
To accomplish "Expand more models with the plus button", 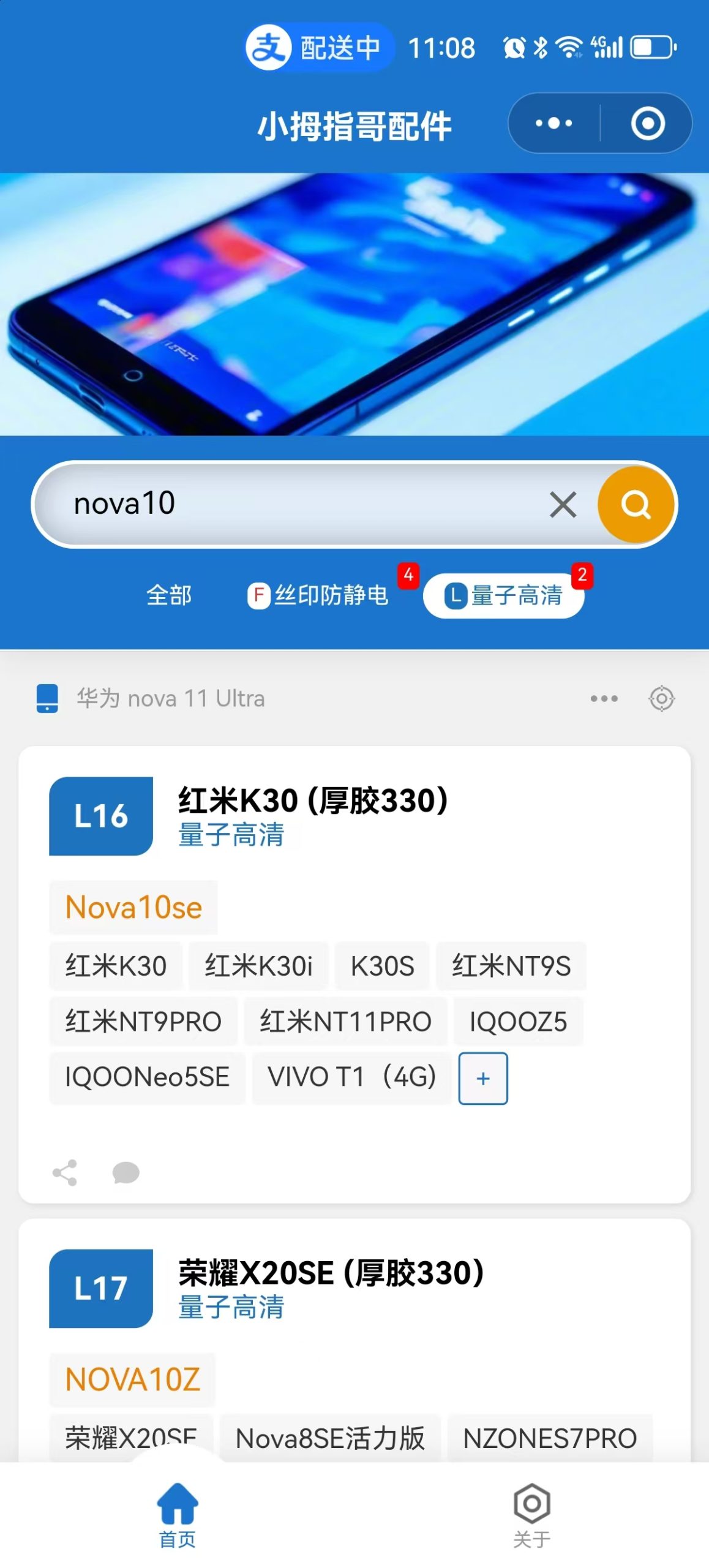I will pyautogui.click(x=482, y=1078).
